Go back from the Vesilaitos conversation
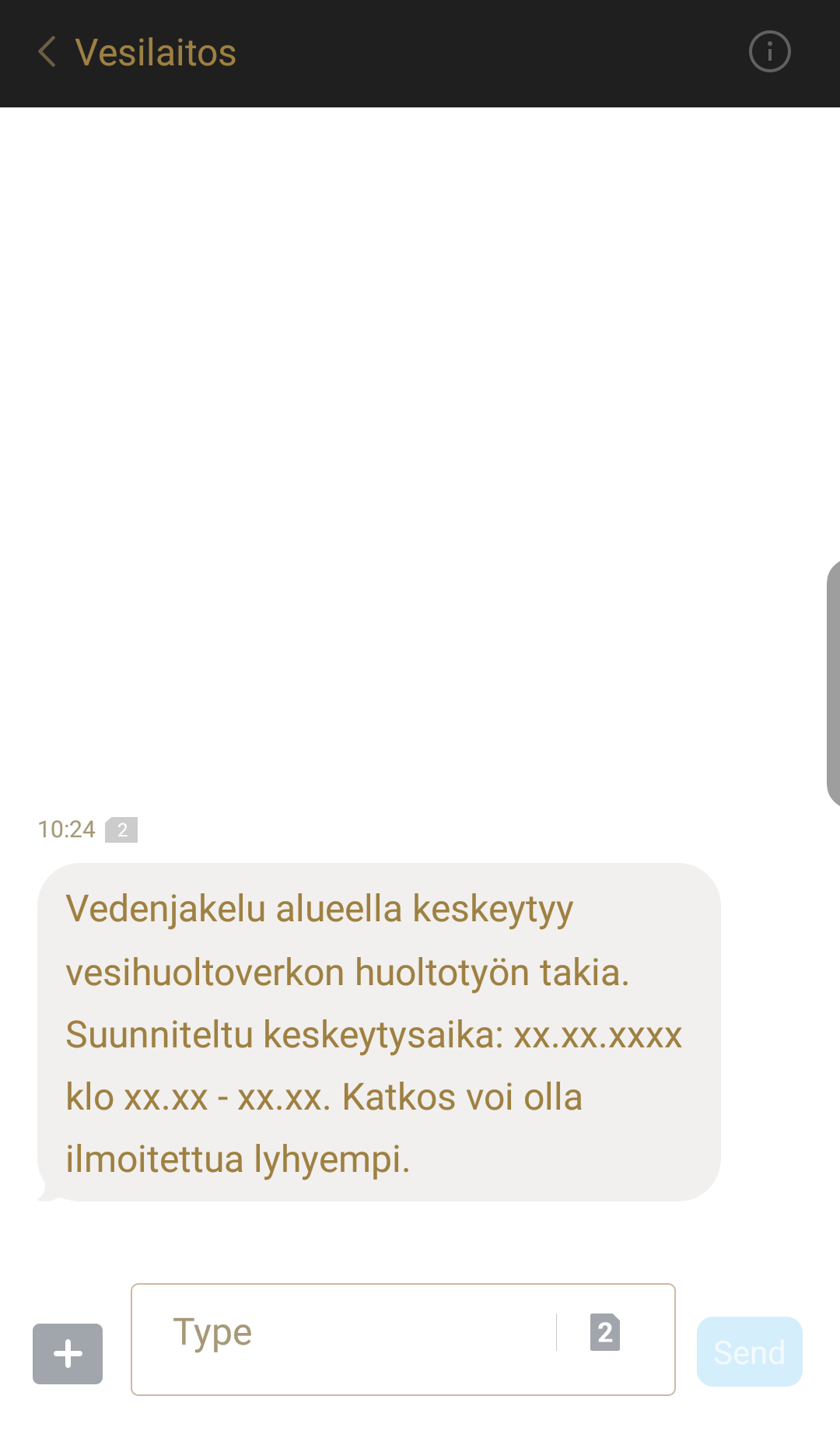 point(47,52)
